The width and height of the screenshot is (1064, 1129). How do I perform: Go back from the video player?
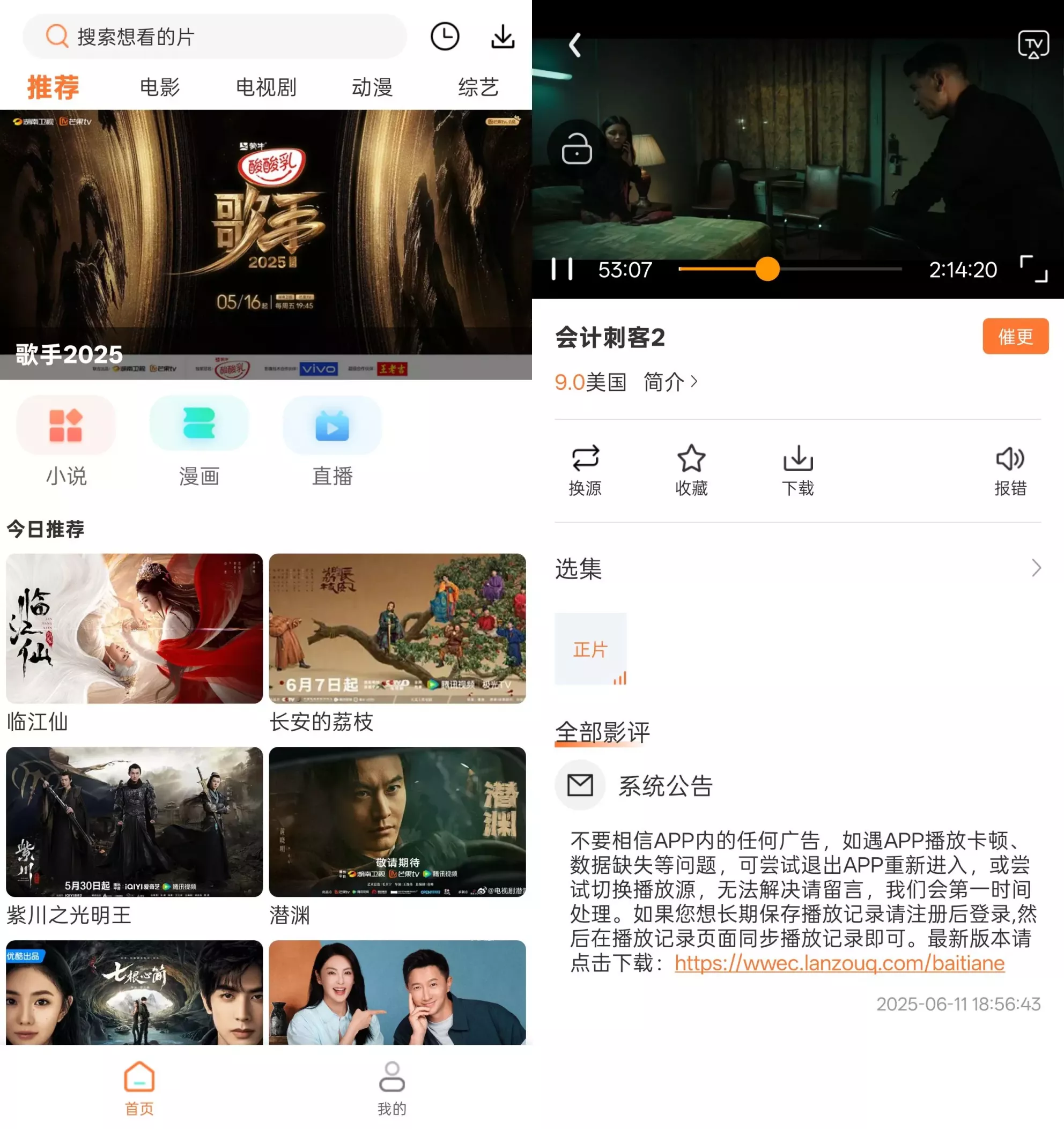click(x=575, y=45)
